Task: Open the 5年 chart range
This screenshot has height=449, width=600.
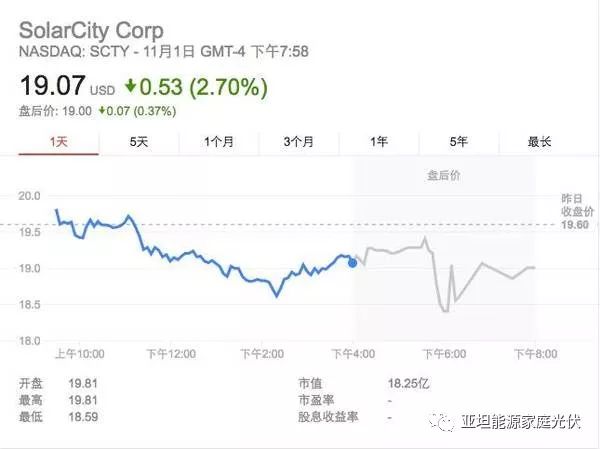Action: pyautogui.click(x=458, y=142)
